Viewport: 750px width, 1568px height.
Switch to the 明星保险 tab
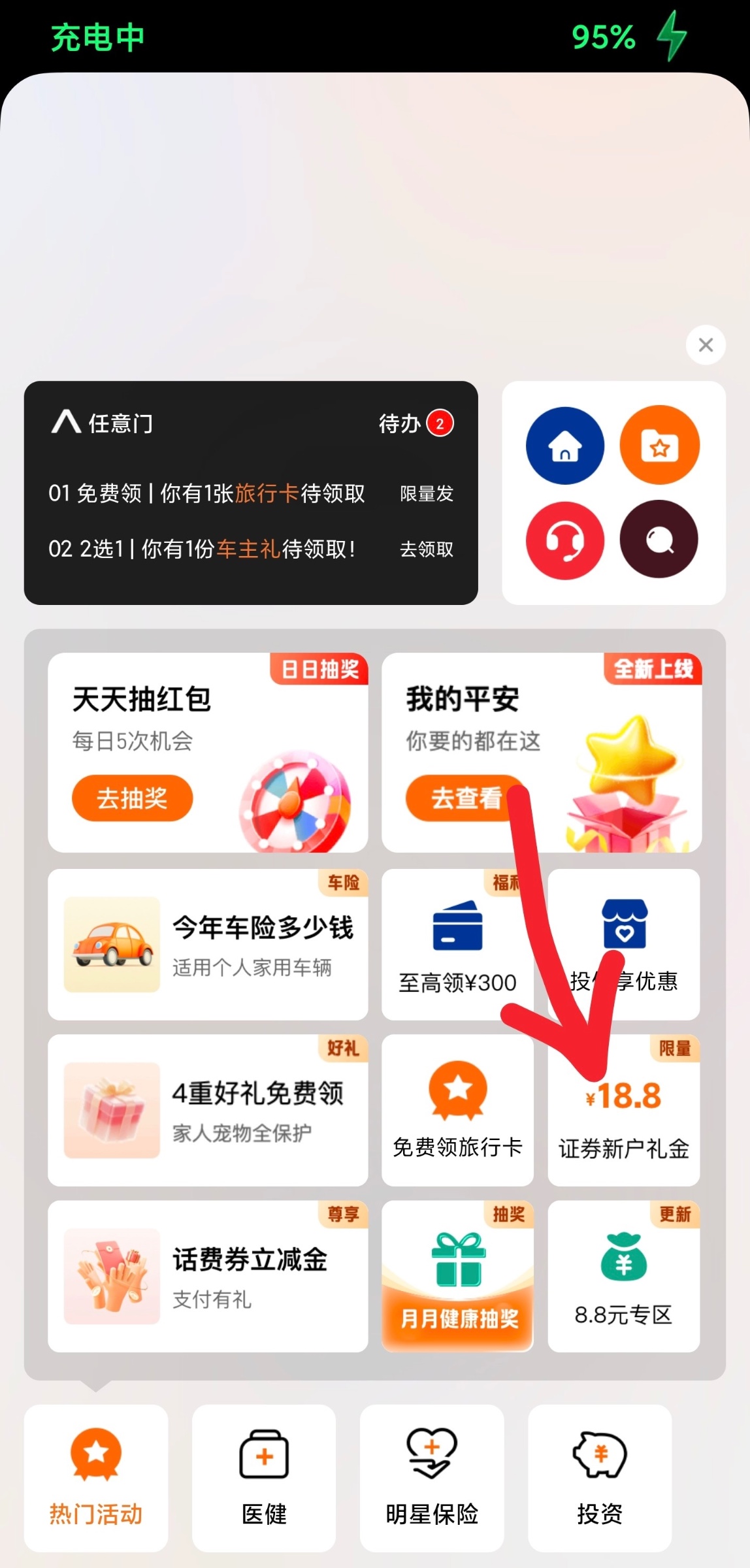[432, 1478]
